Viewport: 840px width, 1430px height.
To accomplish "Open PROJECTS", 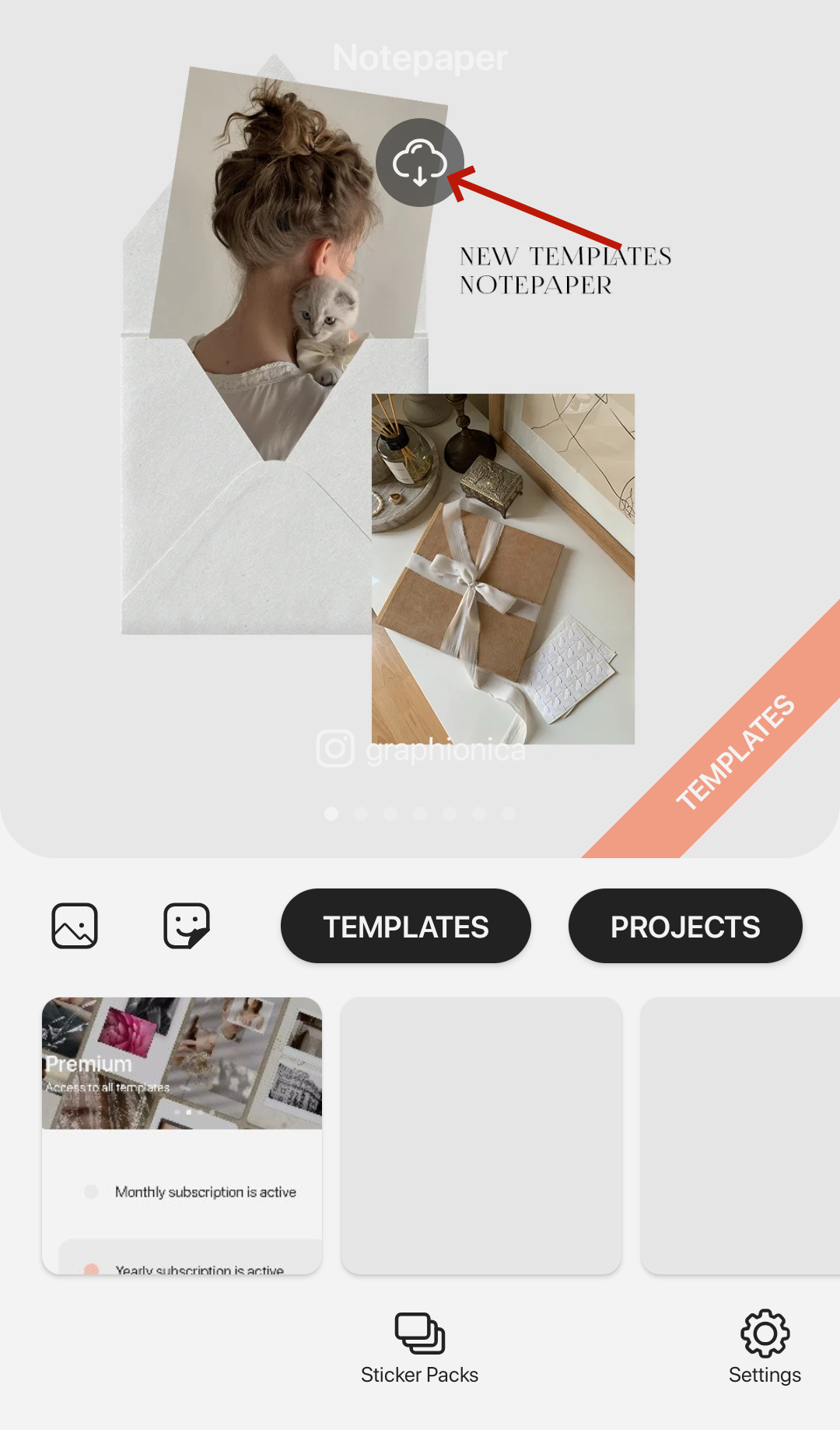I will tap(684, 926).
